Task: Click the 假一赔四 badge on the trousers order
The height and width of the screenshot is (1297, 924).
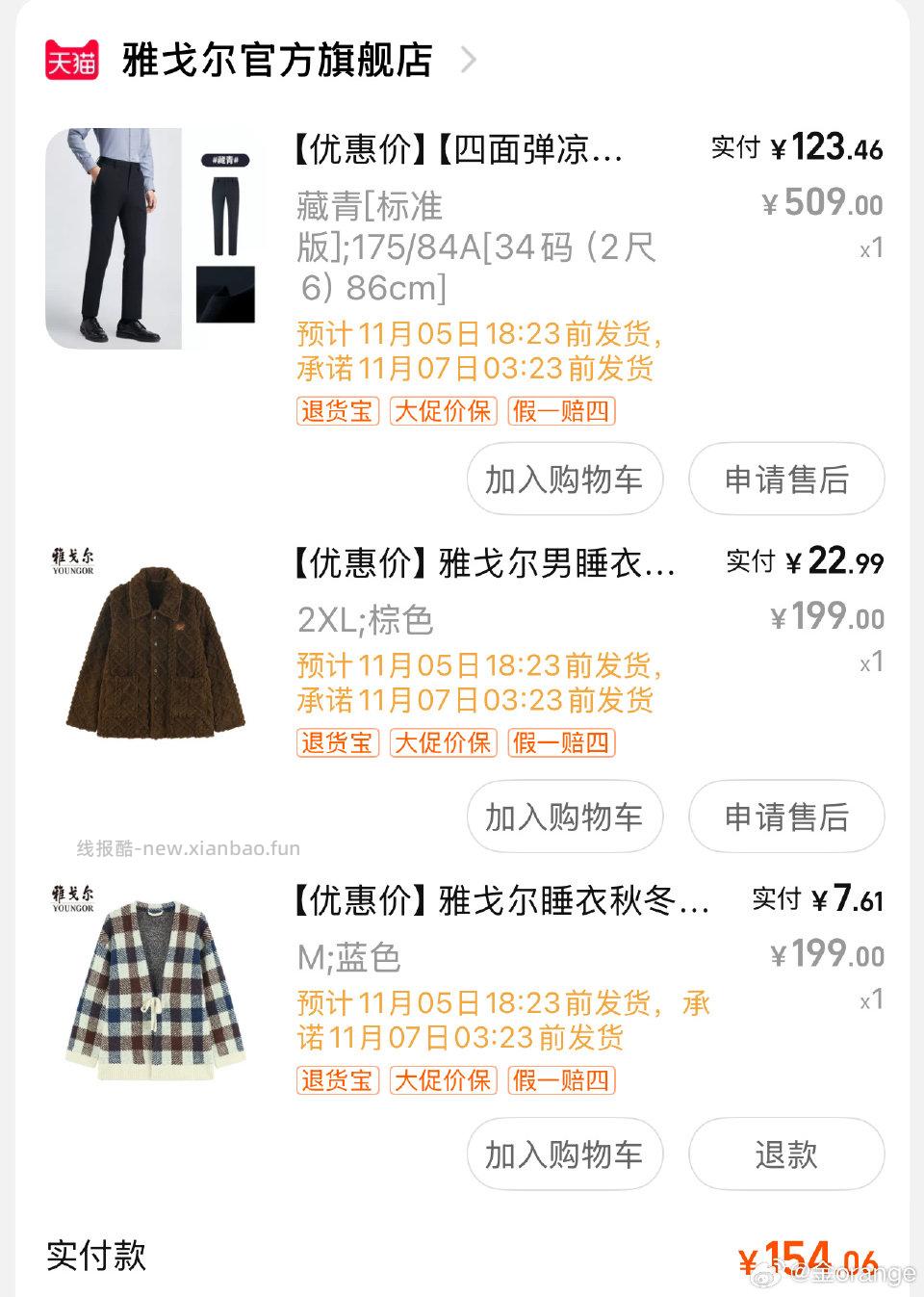Action: click(564, 411)
